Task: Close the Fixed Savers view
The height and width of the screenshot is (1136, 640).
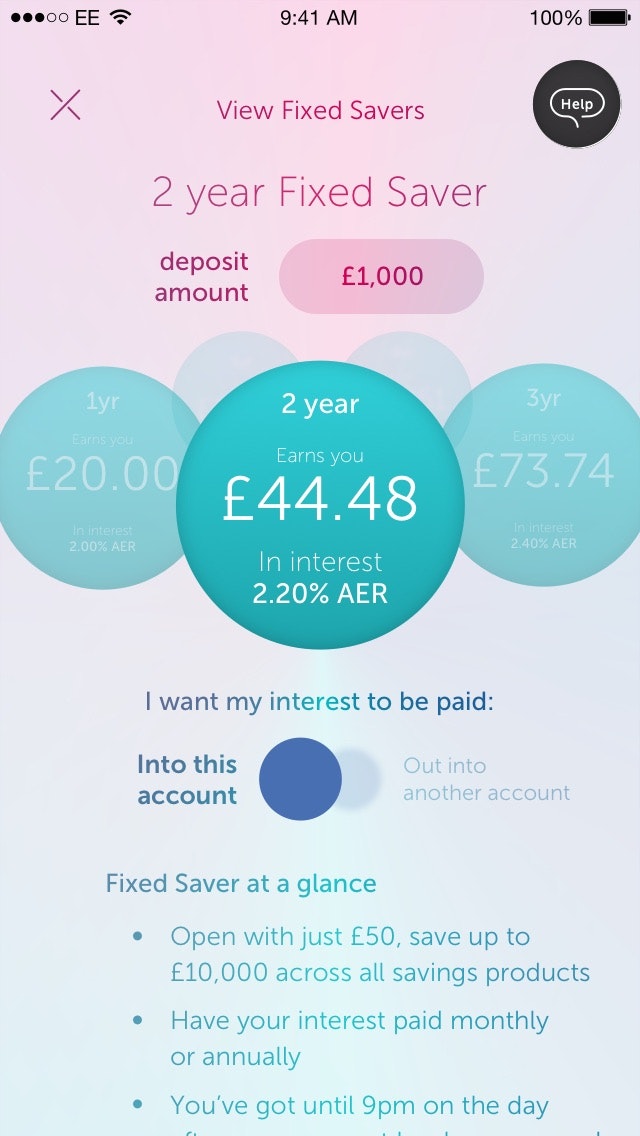Action: click(x=65, y=105)
